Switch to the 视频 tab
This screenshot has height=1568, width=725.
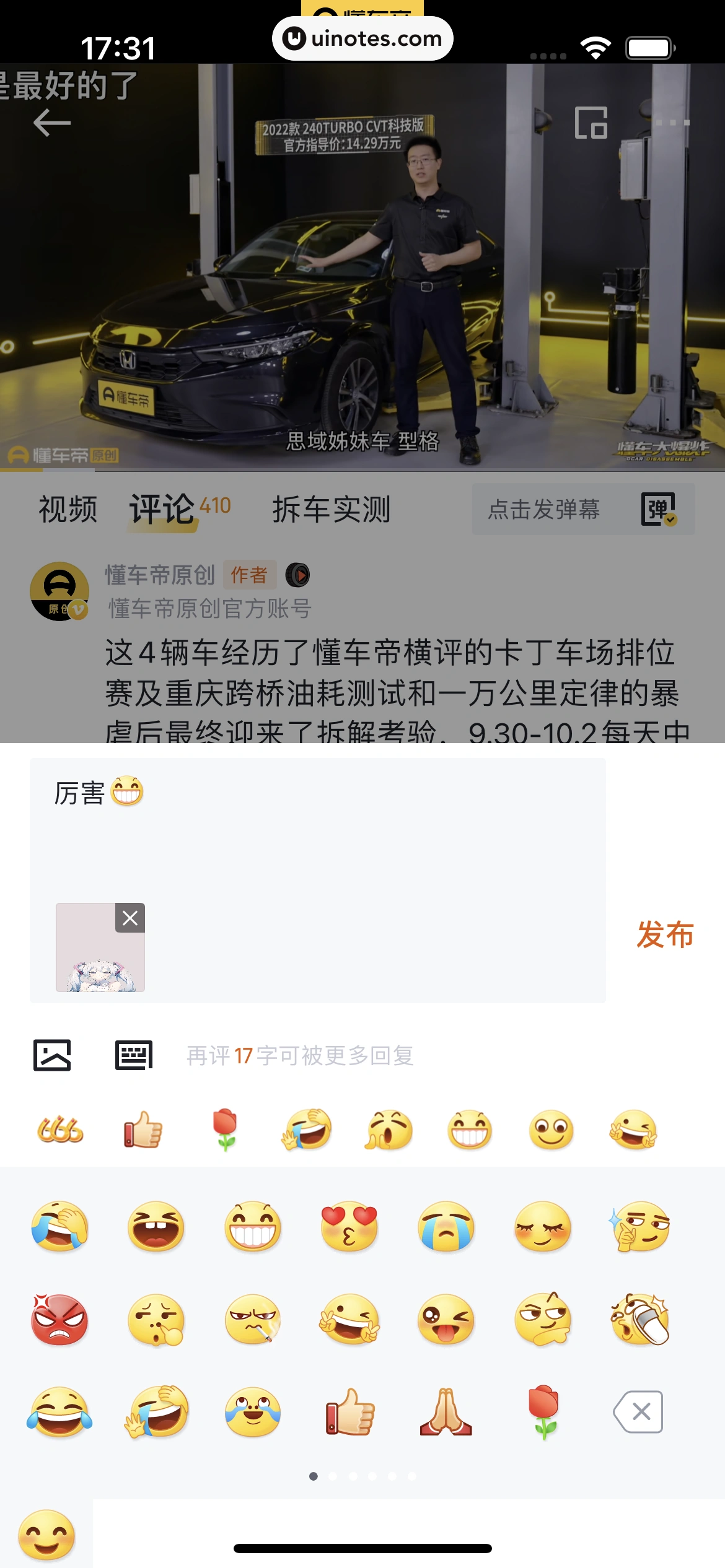(68, 510)
